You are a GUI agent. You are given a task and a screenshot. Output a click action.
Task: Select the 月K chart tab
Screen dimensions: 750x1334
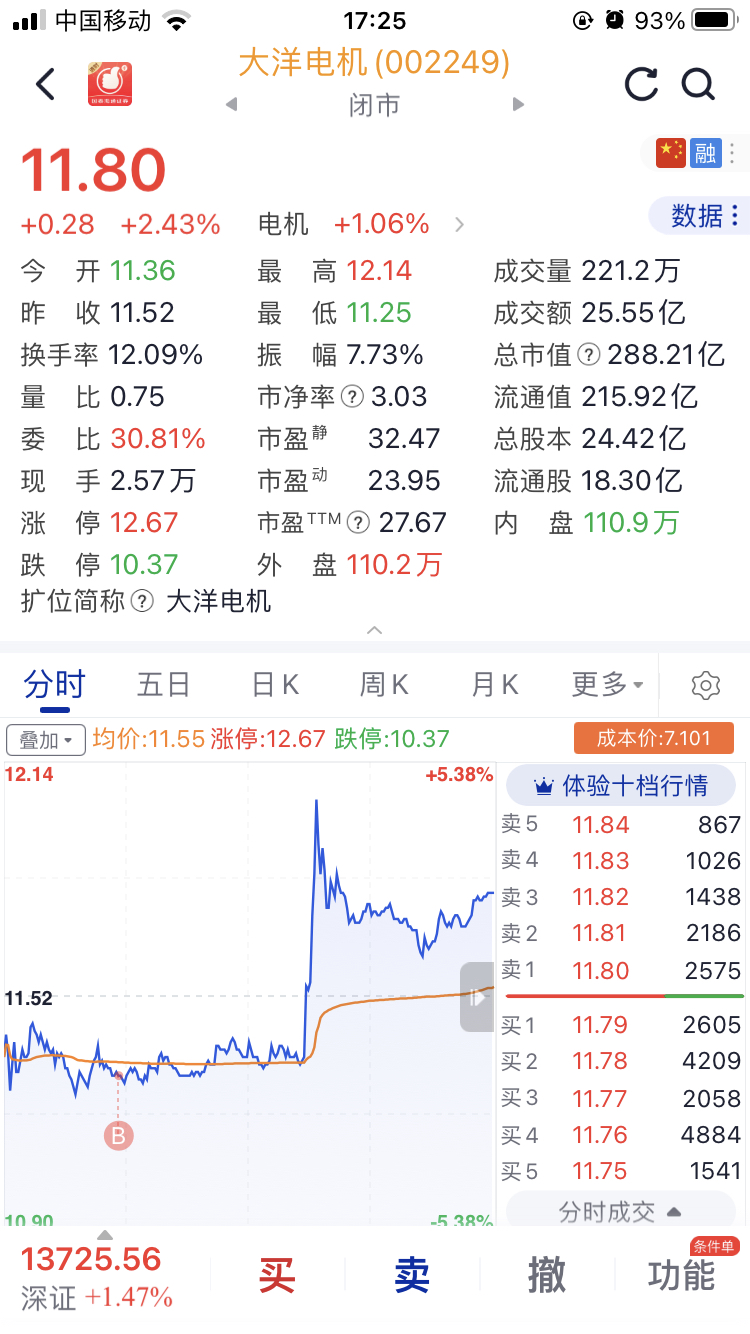point(495,685)
